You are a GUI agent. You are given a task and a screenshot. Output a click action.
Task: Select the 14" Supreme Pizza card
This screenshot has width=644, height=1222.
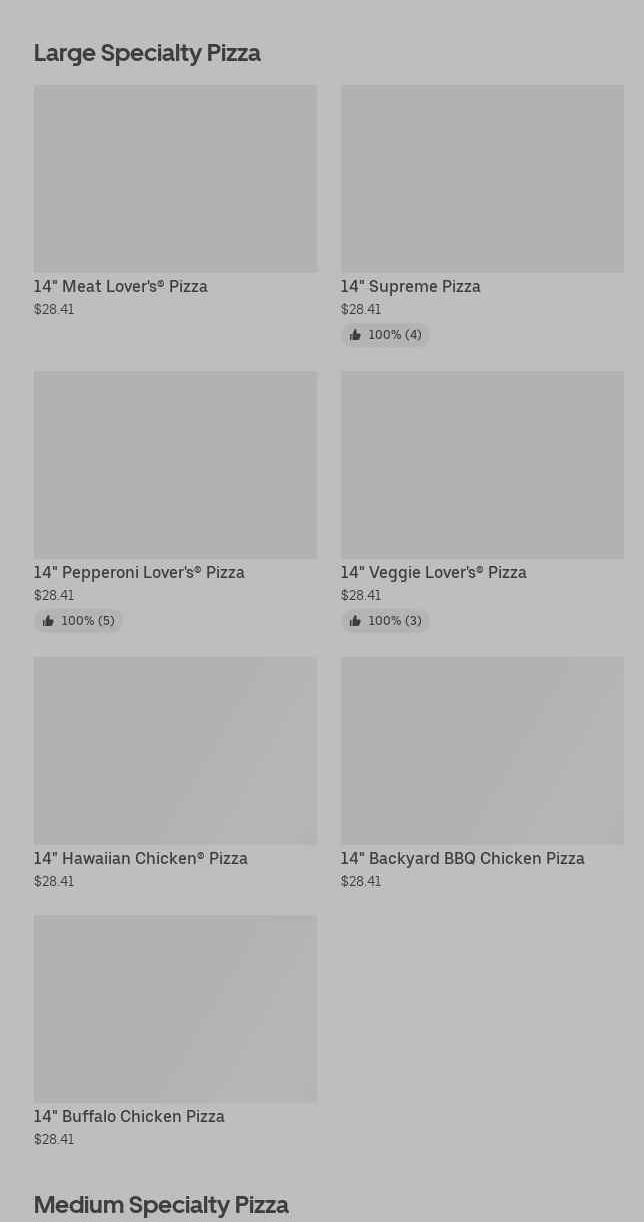tap(482, 216)
